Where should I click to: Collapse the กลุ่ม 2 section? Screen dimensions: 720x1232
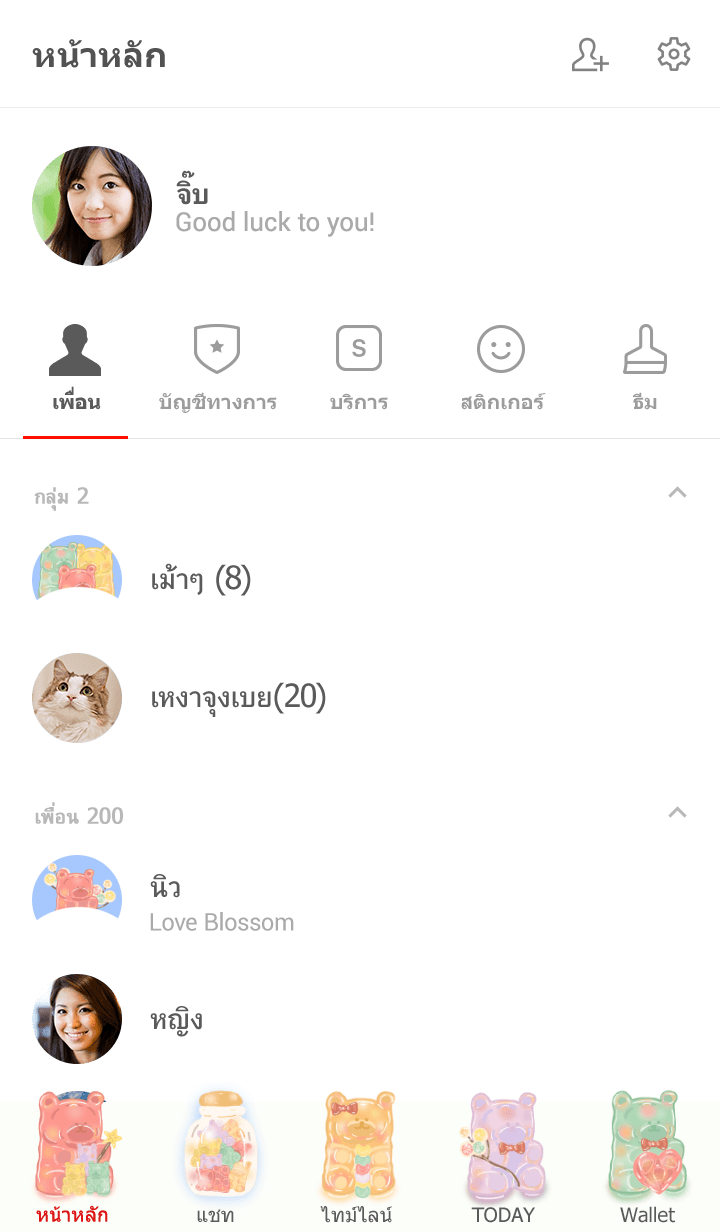click(x=677, y=492)
